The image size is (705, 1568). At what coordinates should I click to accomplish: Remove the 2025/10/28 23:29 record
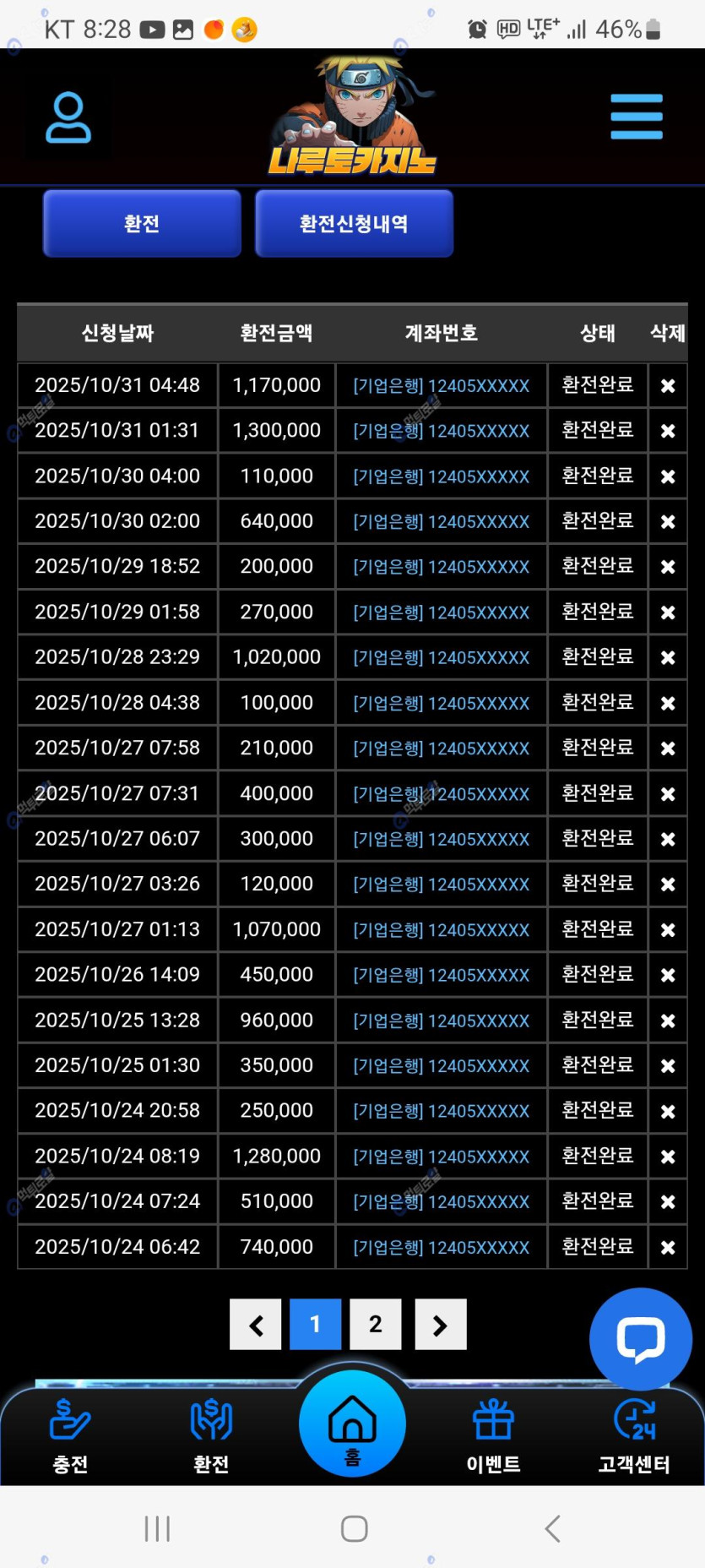[x=667, y=657]
